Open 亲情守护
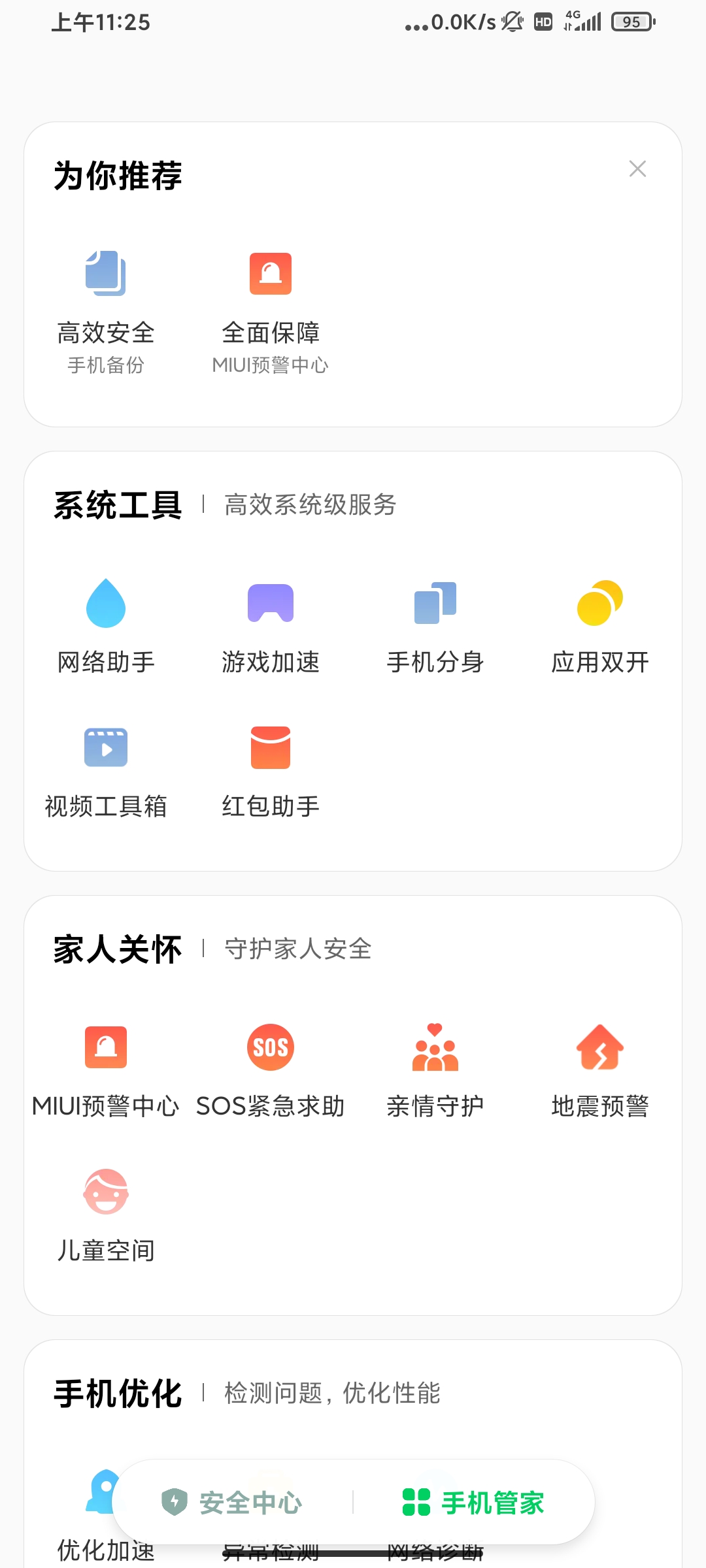Screen dimensions: 706x1568 click(x=435, y=1070)
